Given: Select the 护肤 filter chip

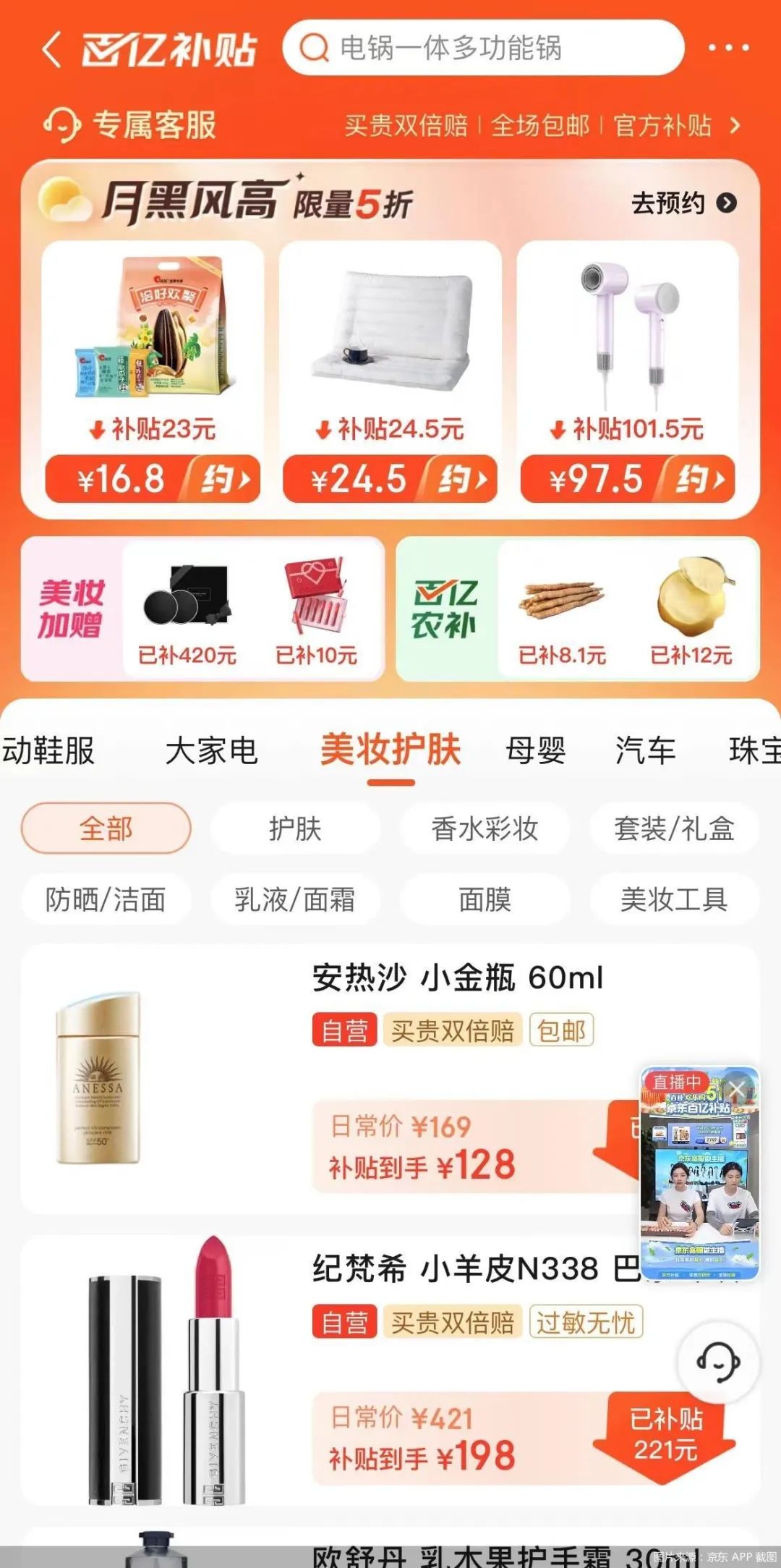Looking at the screenshot, I should (x=295, y=829).
